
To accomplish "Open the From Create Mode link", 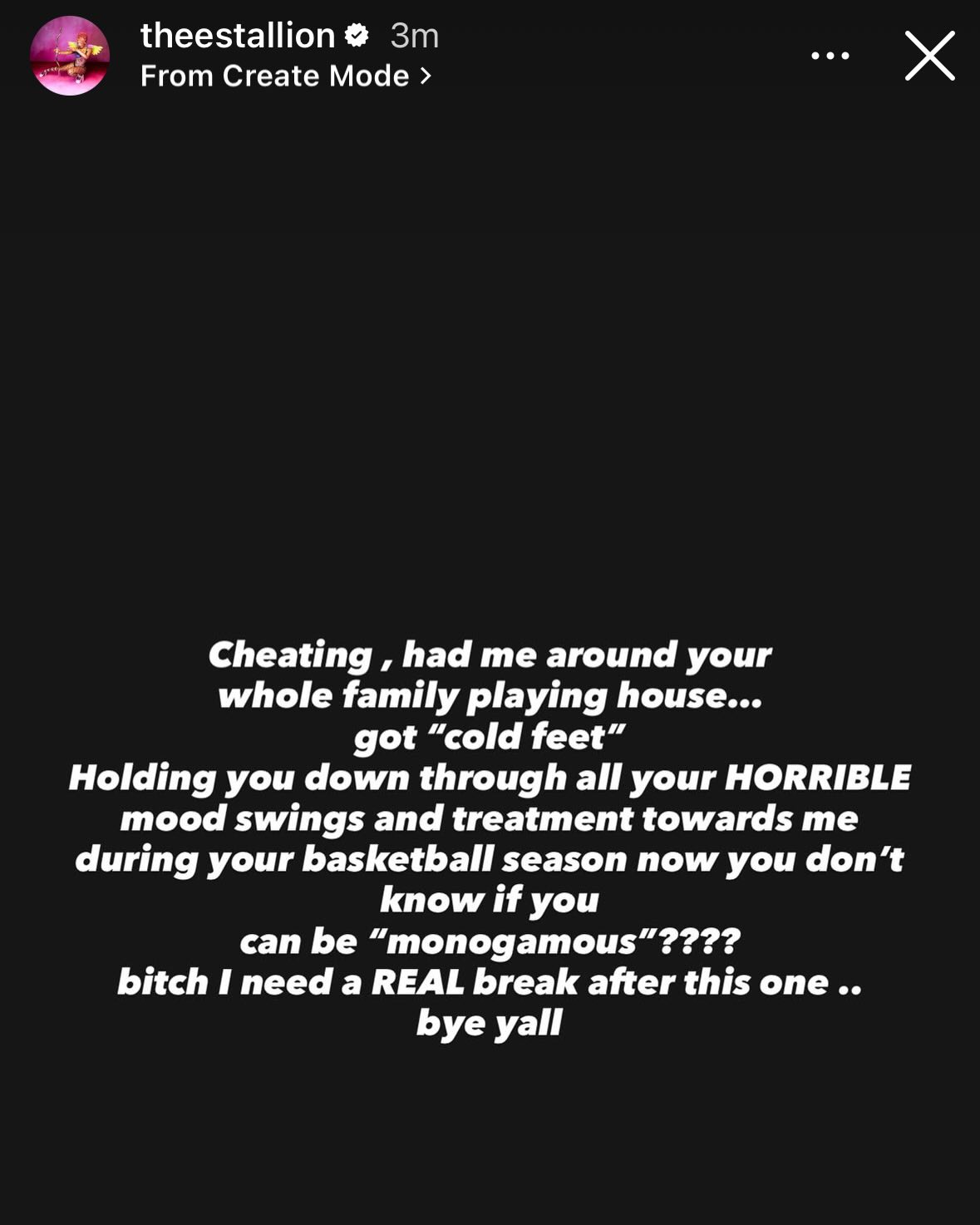I will pyautogui.click(x=287, y=76).
